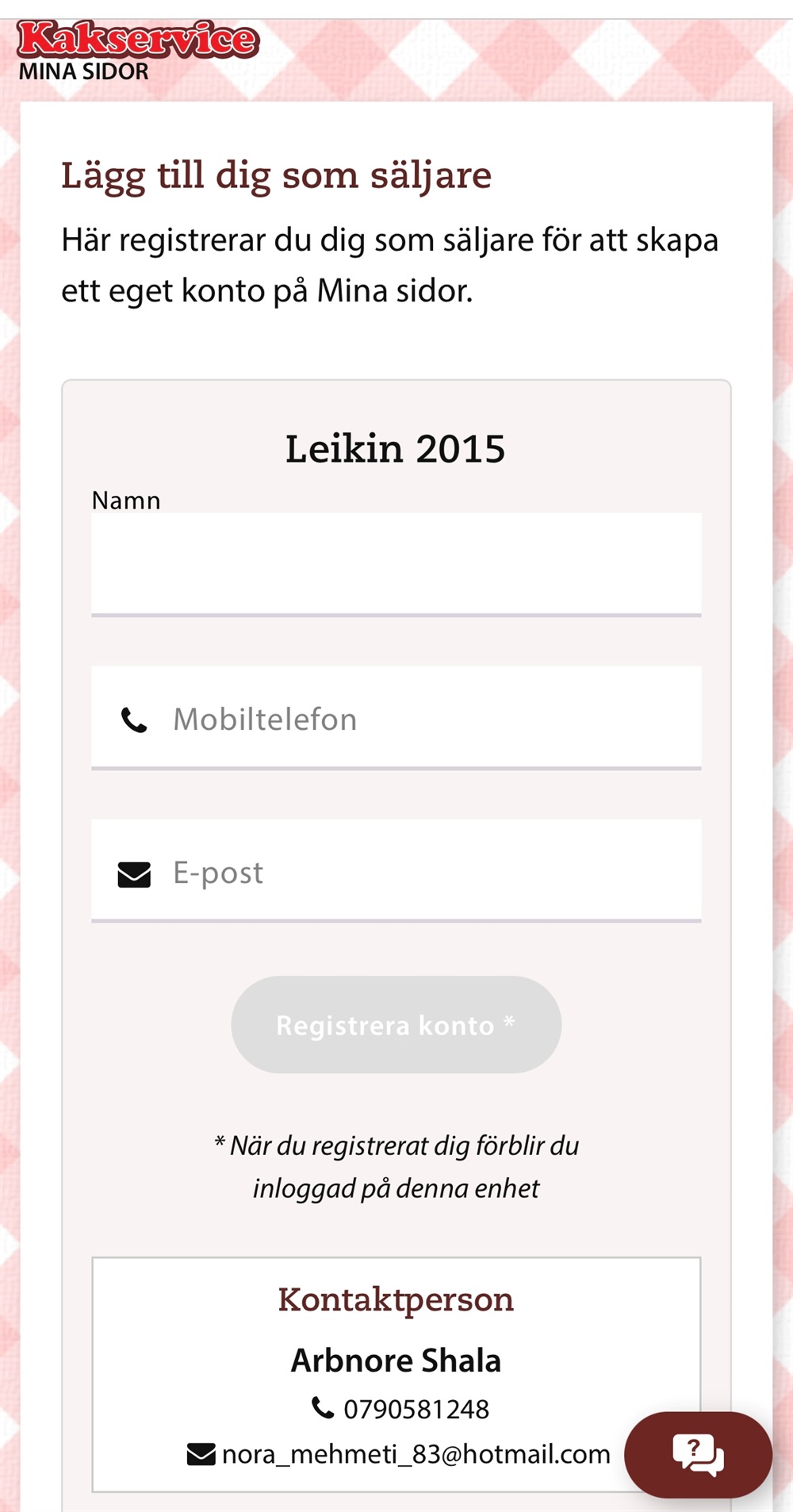Focus the Mobiltelefon input field

click(396, 718)
